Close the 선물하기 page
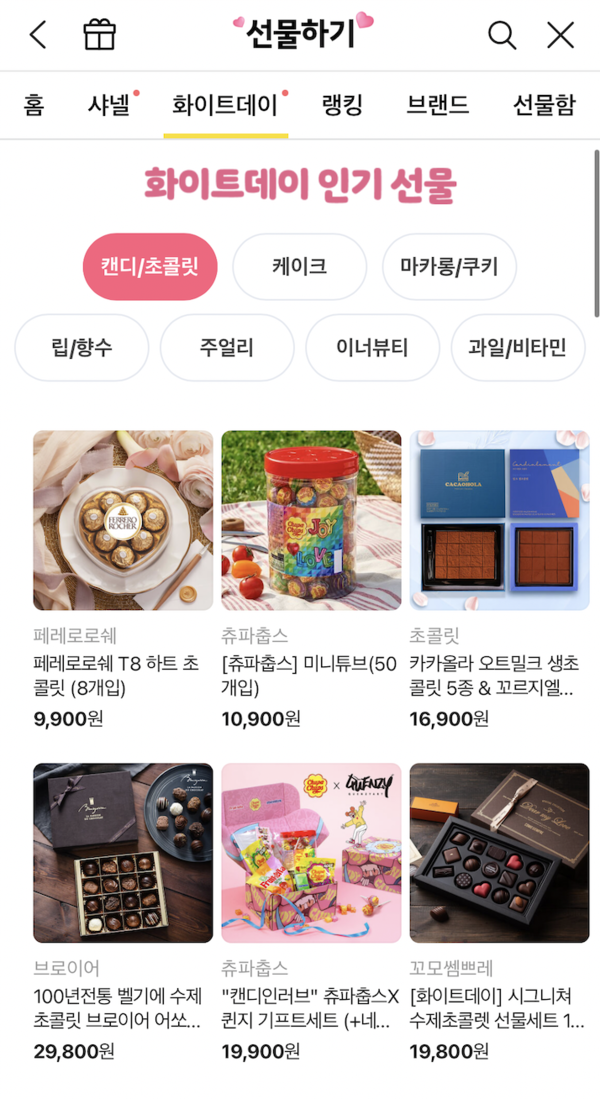 pyautogui.click(x=560, y=35)
